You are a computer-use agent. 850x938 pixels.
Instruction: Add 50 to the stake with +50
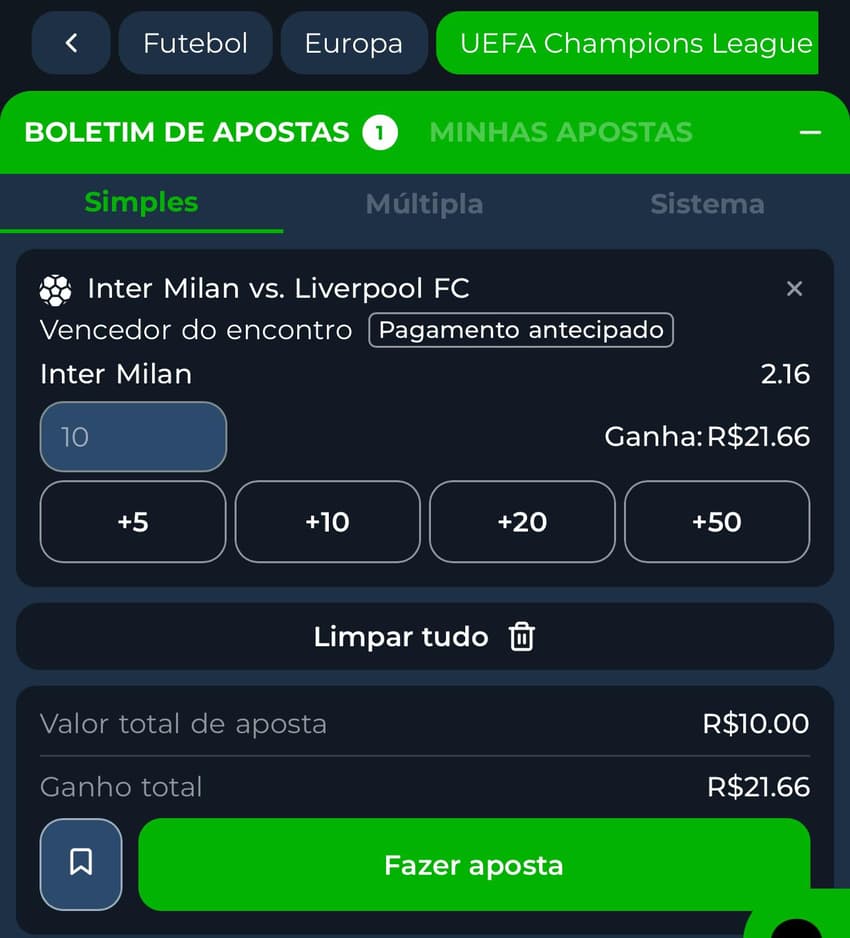coord(717,521)
